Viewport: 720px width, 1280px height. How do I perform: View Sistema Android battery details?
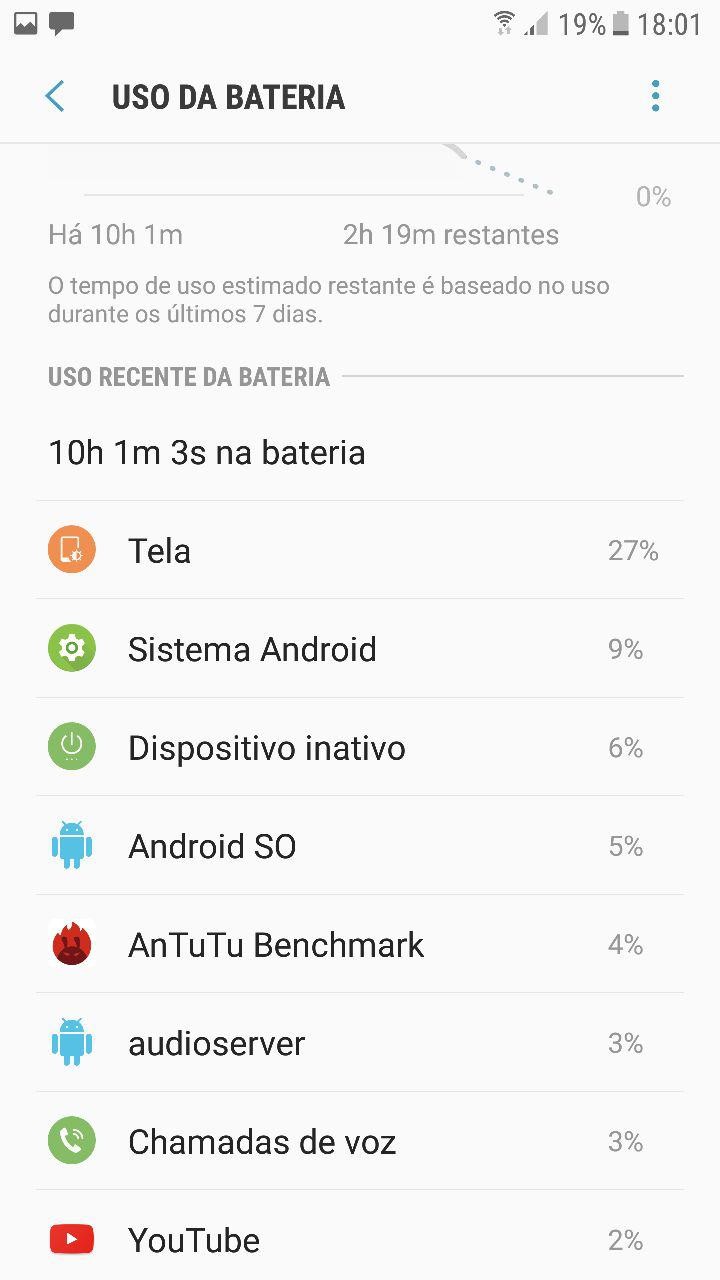pos(360,649)
